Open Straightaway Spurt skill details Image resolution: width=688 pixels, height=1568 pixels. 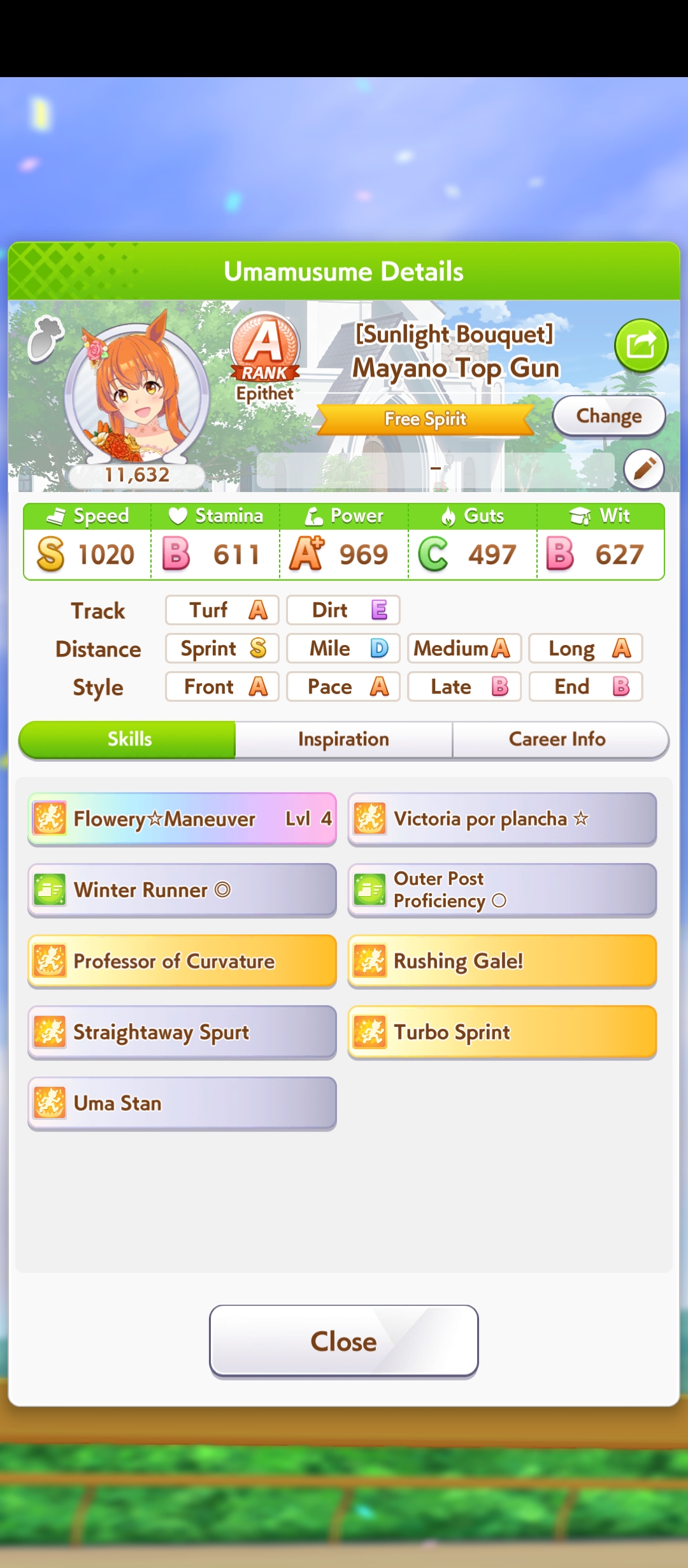182,1033
